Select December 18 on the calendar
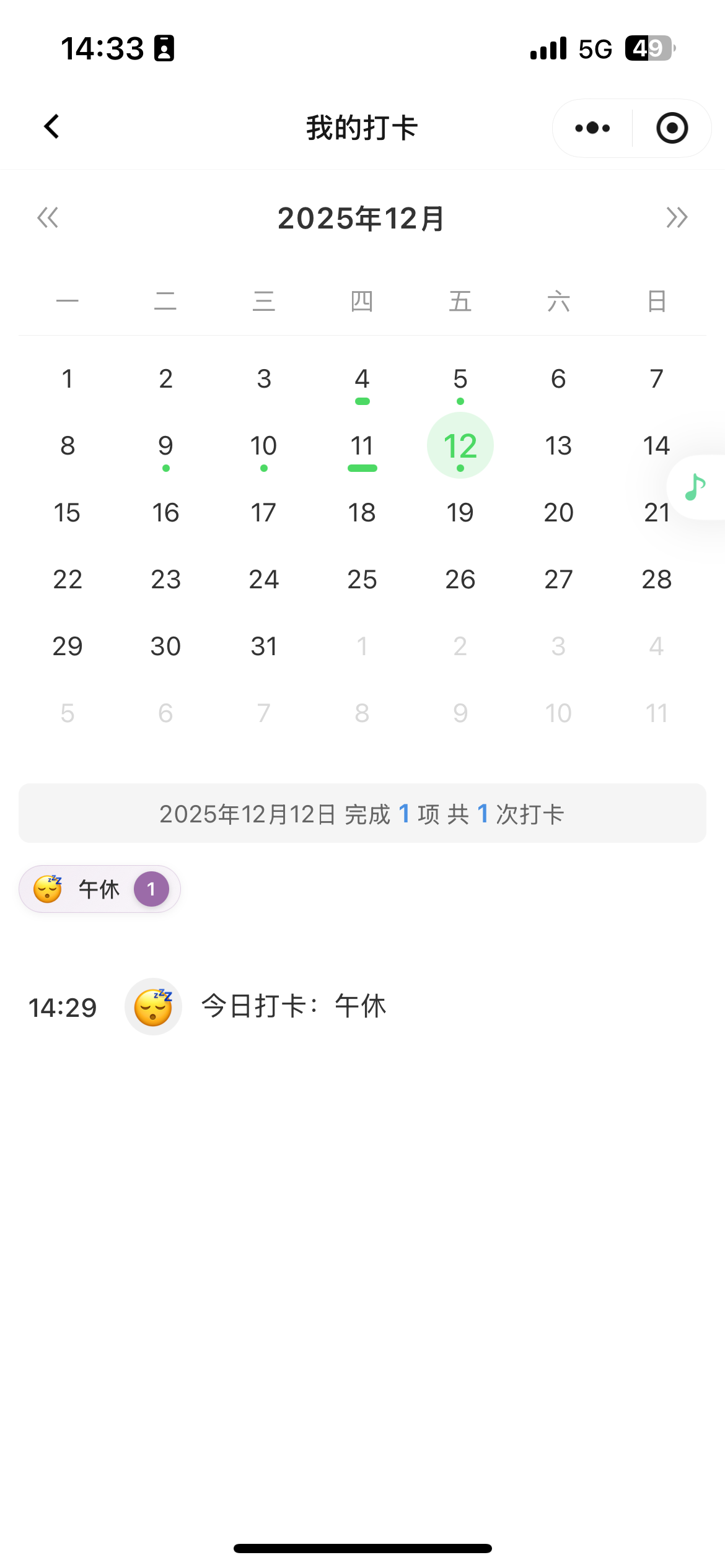Image resolution: width=725 pixels, height=1568 pixels. pyautogui.click(x=362, y=513)
